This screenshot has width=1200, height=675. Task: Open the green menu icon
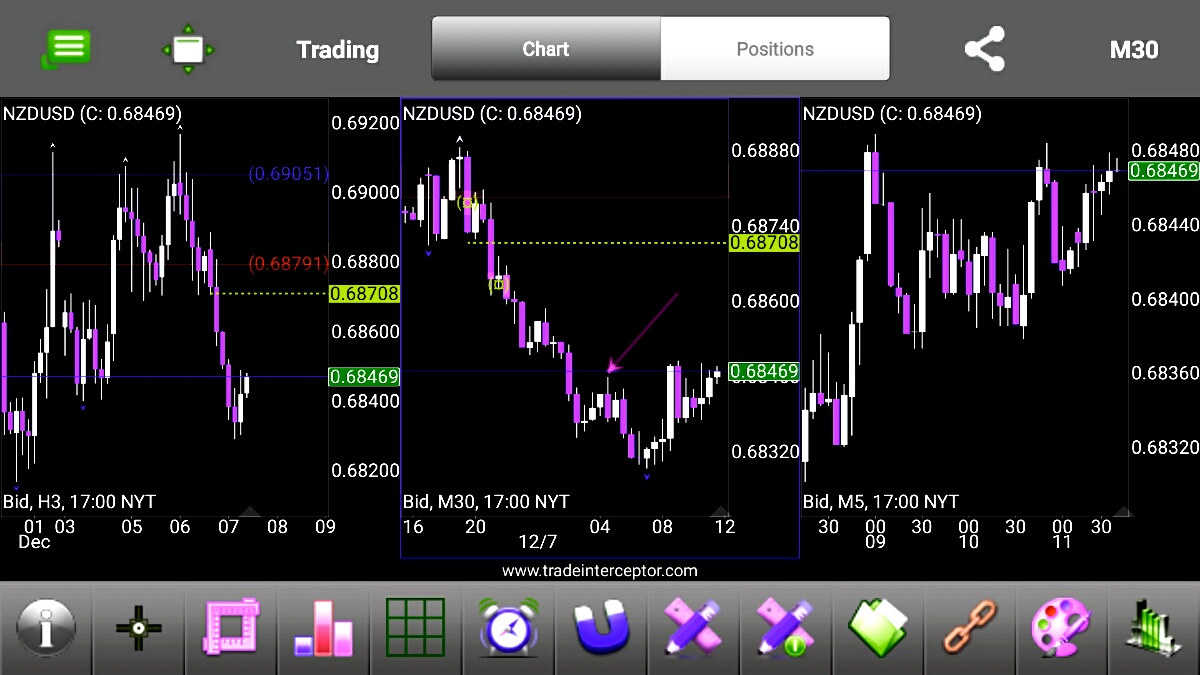[67, 49]
